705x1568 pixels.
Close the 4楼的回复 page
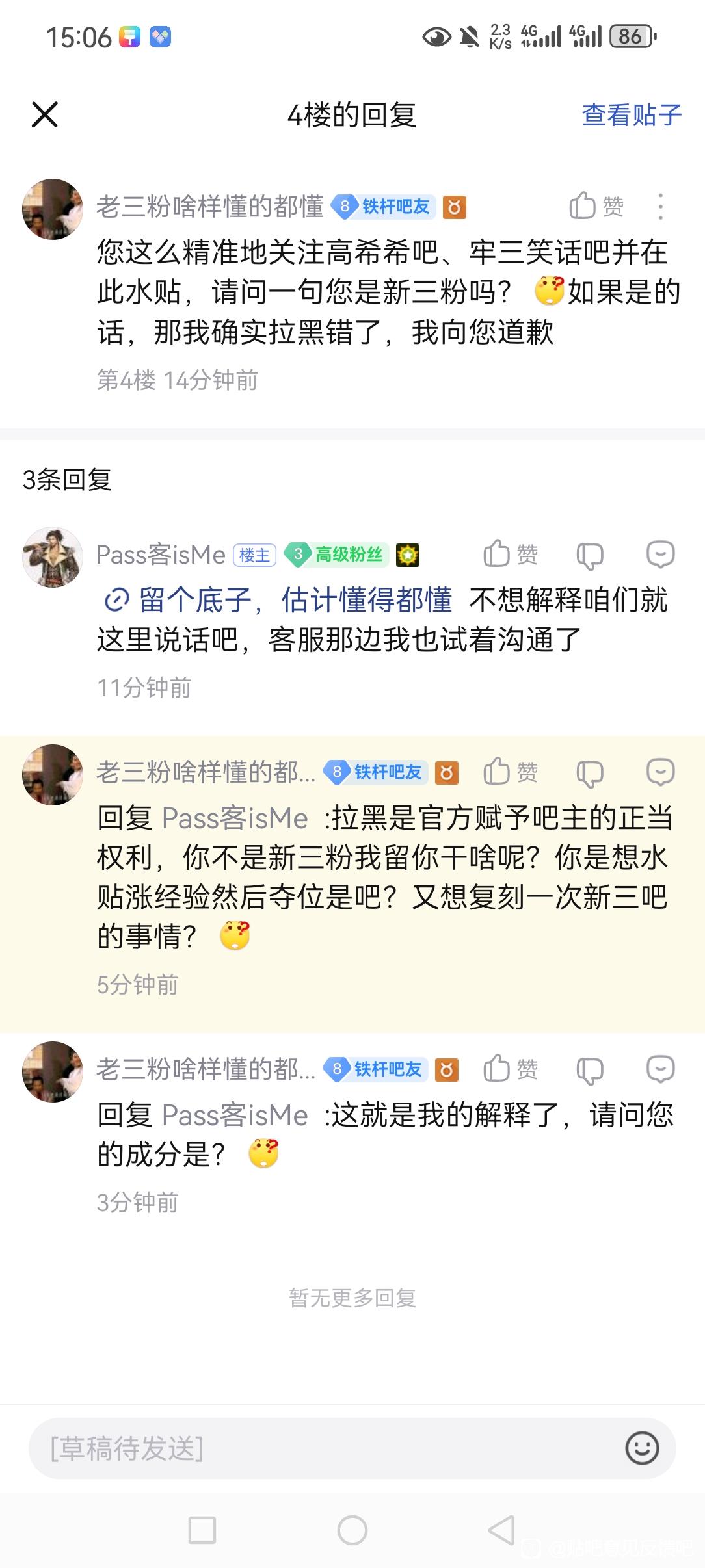45,115
